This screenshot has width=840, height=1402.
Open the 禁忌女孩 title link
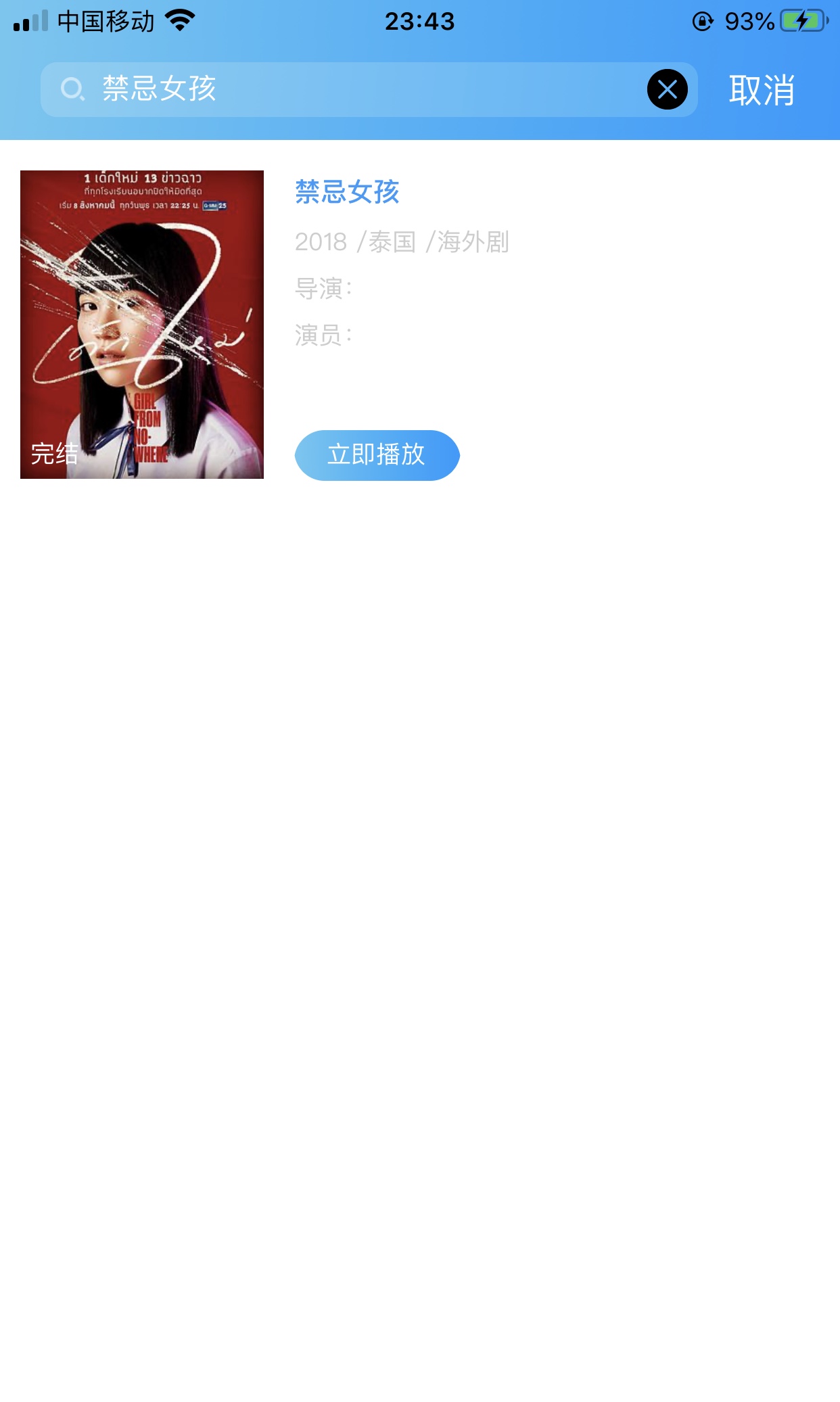coord(347,192)
